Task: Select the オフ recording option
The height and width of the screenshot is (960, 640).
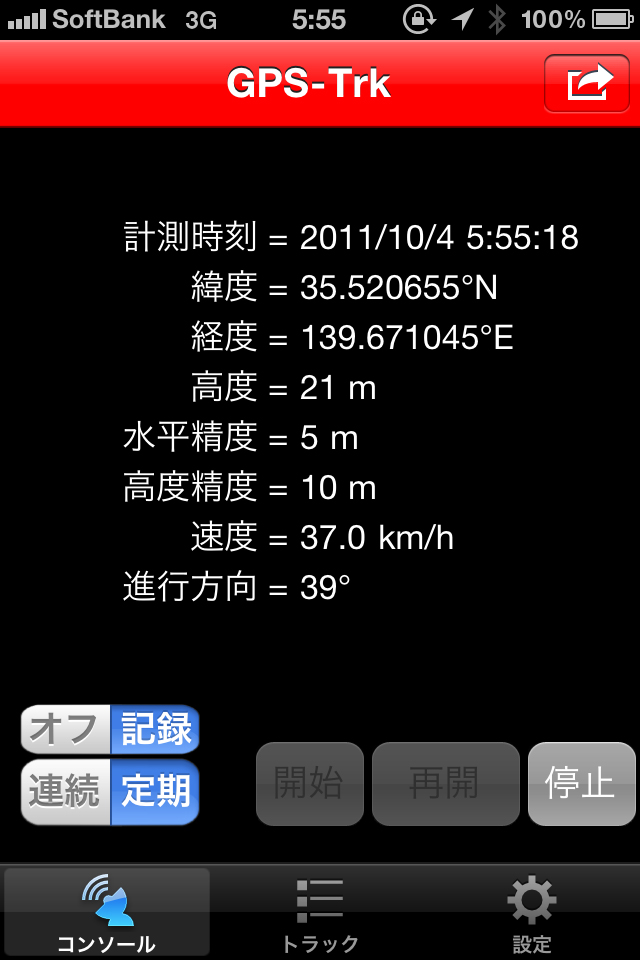Action: (x=65, y=730)
